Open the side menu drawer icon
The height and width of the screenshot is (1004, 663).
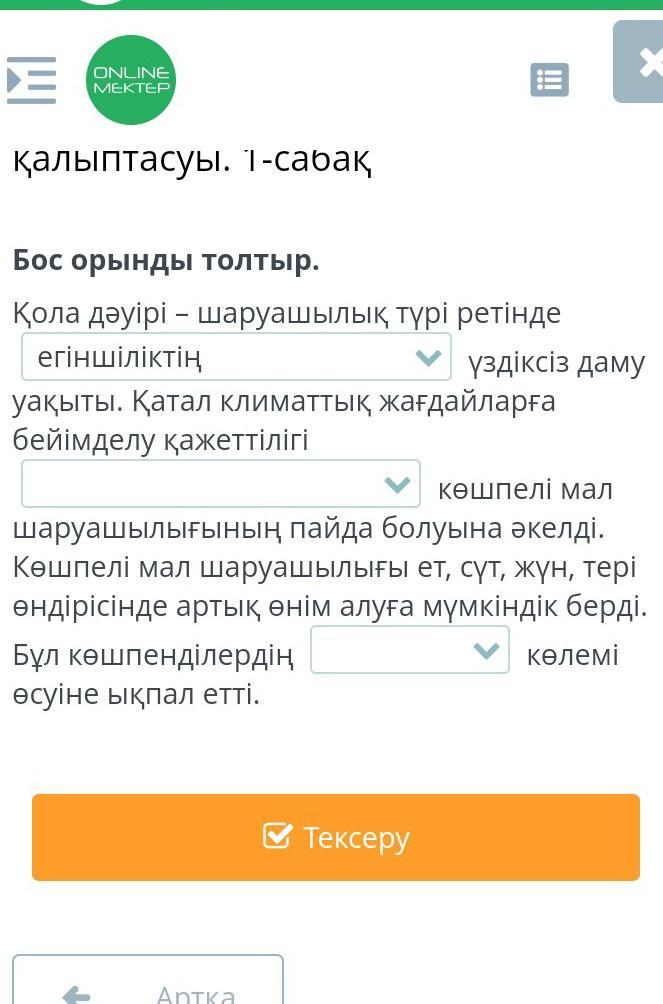tap(31, 80)
